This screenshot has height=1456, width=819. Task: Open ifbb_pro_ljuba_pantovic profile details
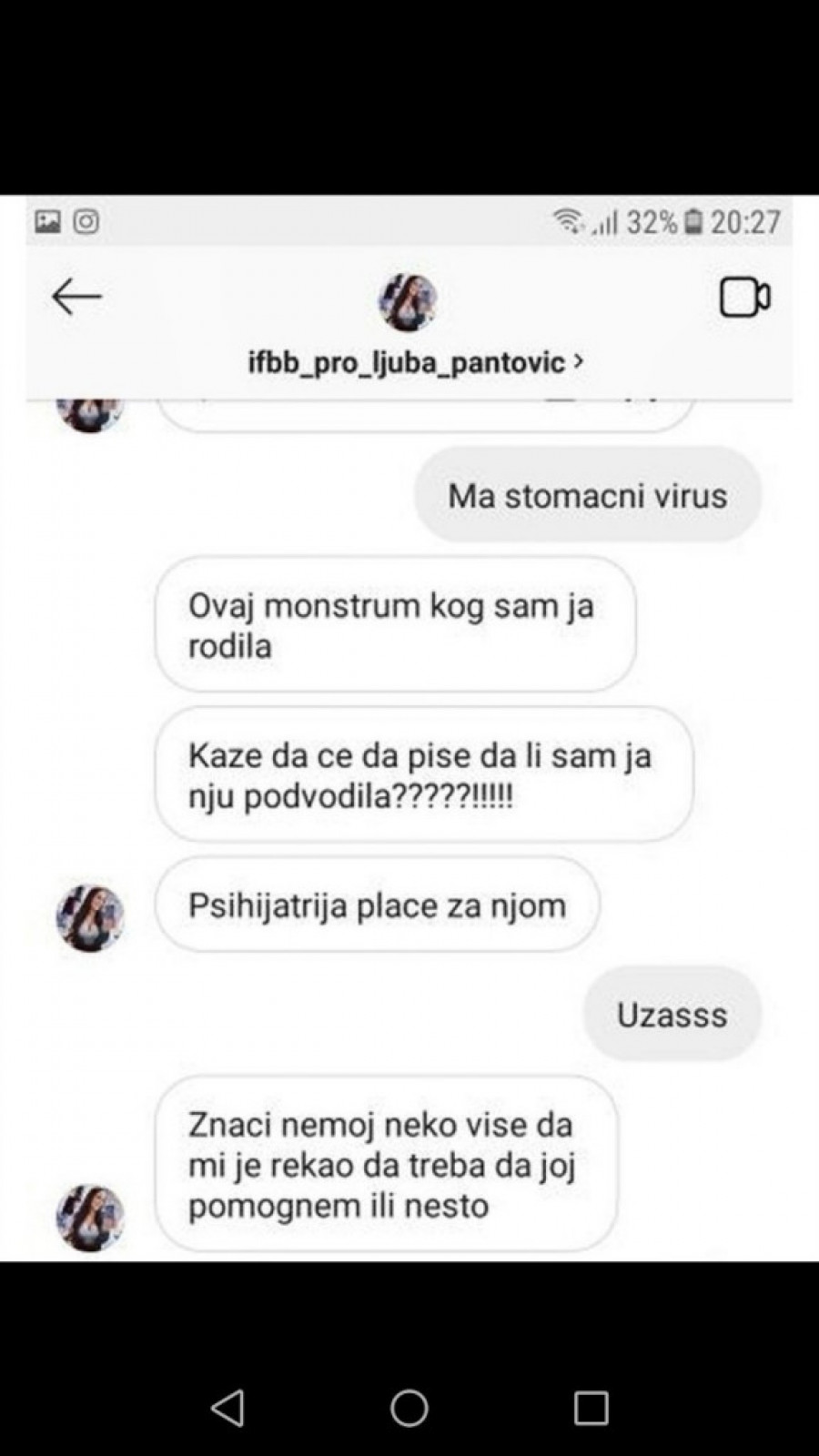(415, 362)
